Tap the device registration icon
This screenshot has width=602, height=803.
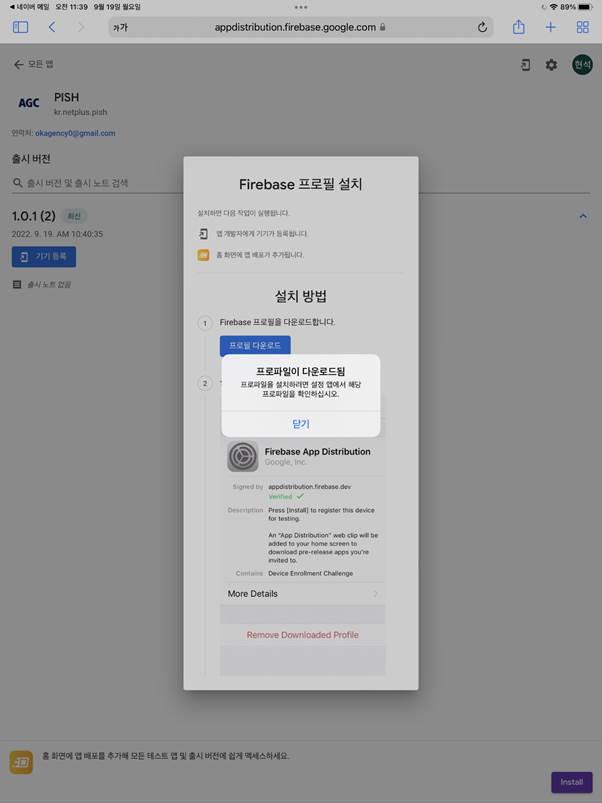(525, 65)
